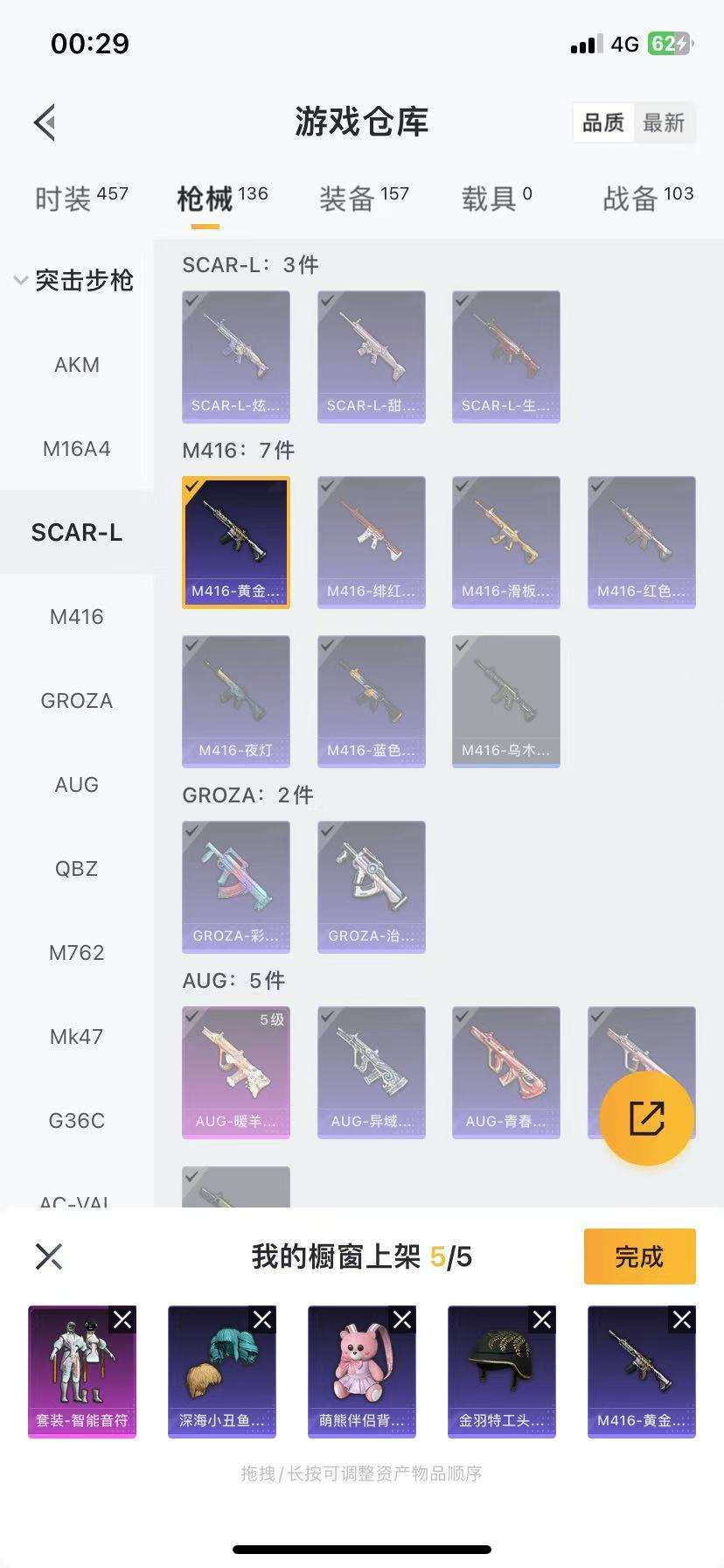Open the 战备 tab

click(x=647, y=199)
